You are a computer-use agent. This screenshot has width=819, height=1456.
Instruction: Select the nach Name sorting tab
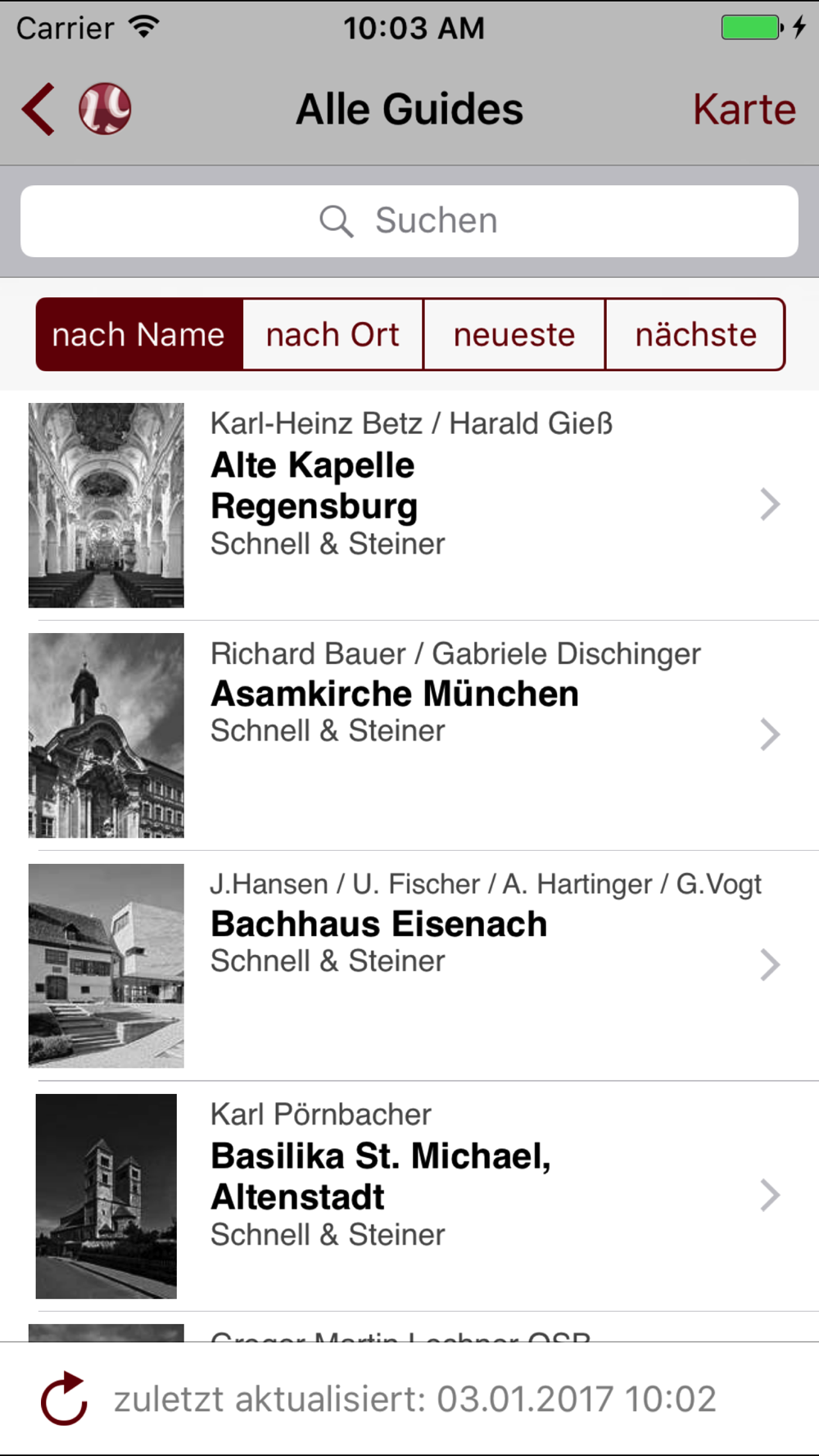pyautogui.click(x=139, y=334)
